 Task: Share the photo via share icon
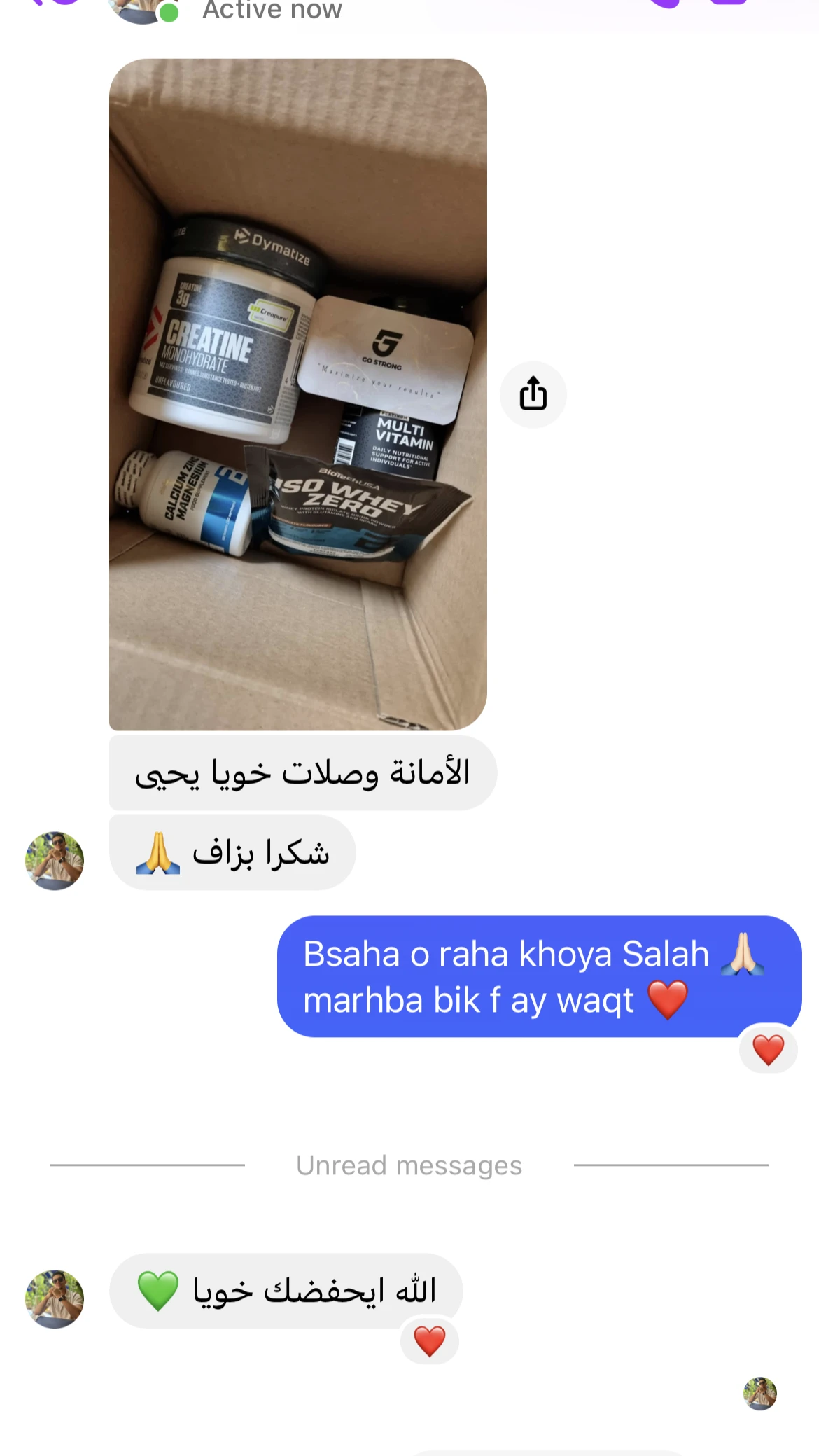533,394
